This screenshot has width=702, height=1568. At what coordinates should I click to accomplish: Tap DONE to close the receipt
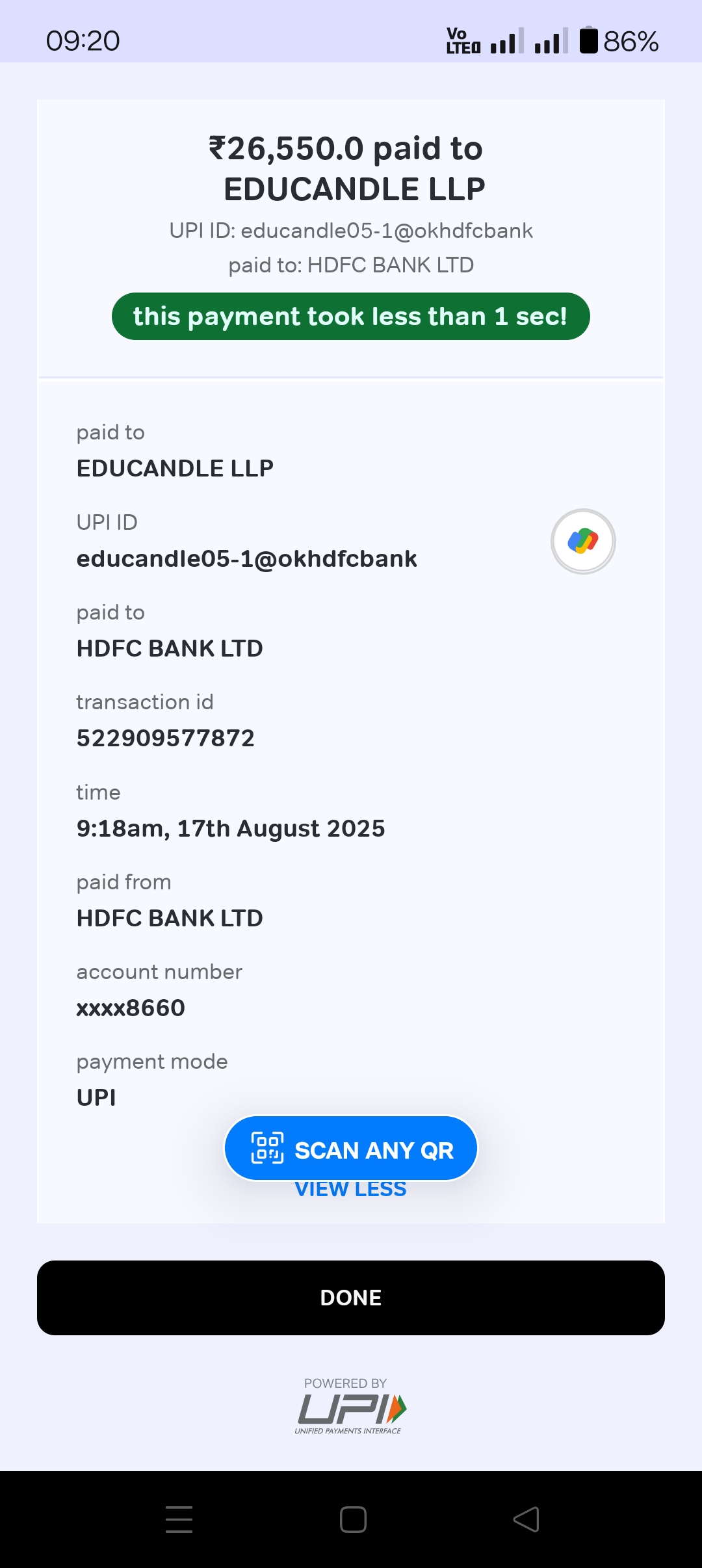pos(351,1298)
